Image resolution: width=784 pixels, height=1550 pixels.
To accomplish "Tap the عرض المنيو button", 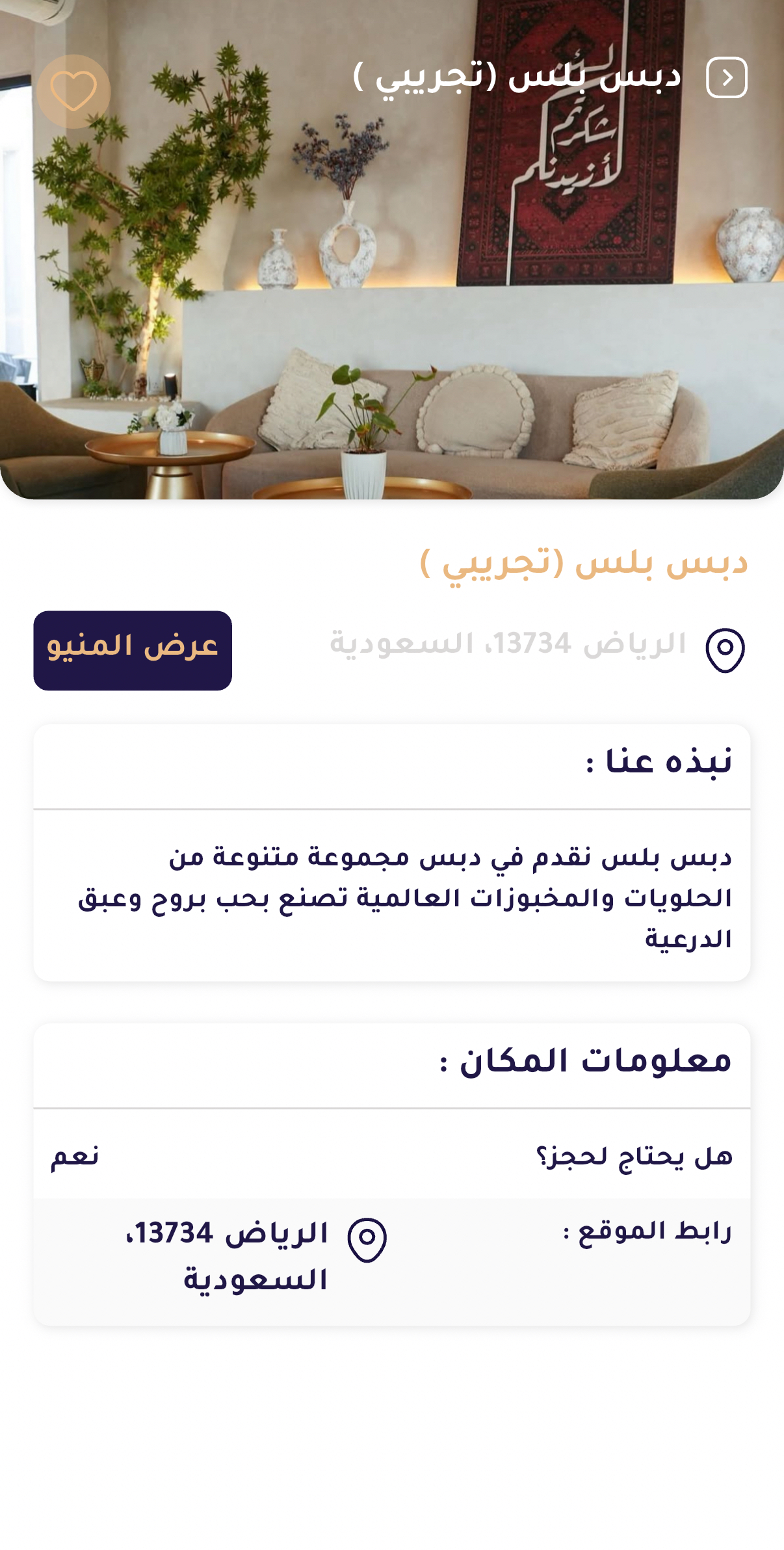I will [x=133, y=650].
